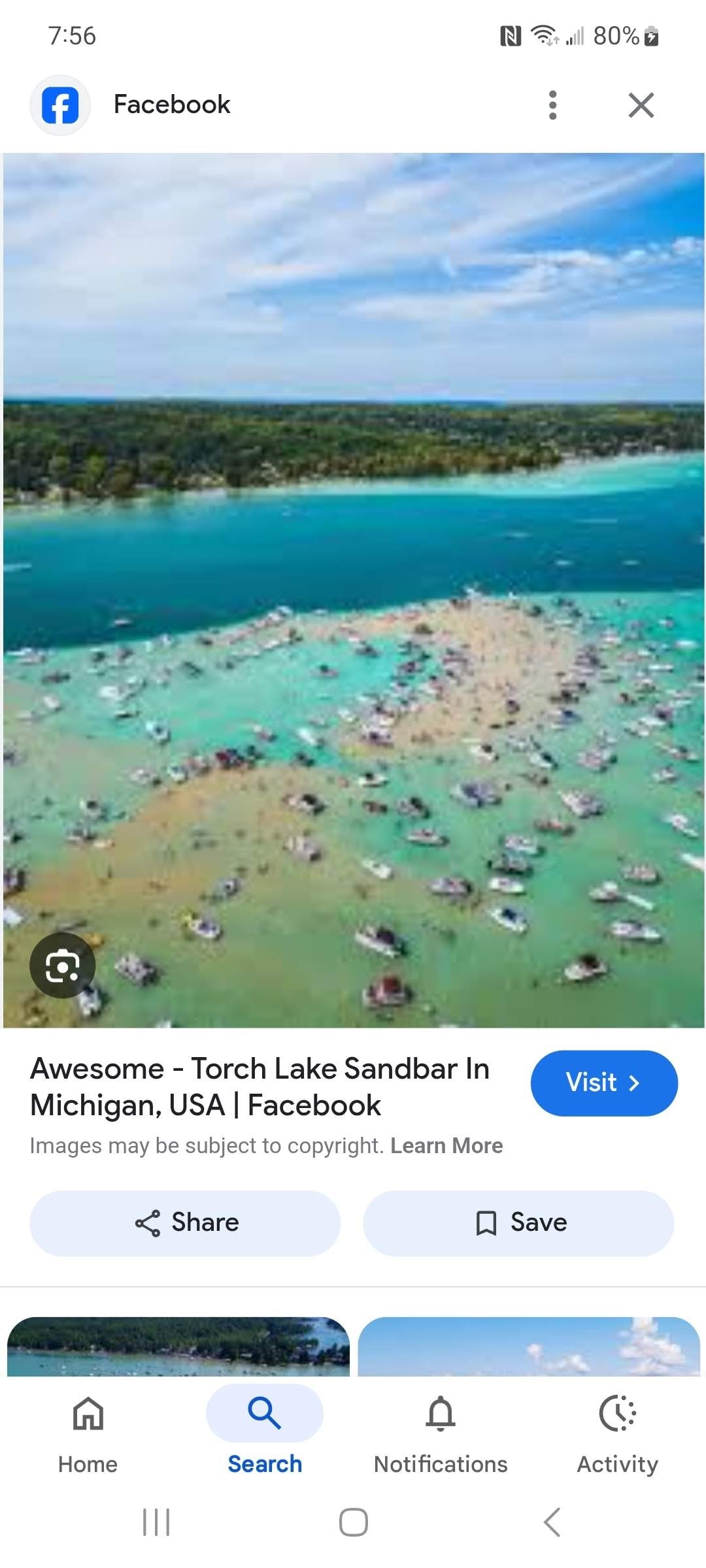Search this image with Google Lens

(62, 966)
